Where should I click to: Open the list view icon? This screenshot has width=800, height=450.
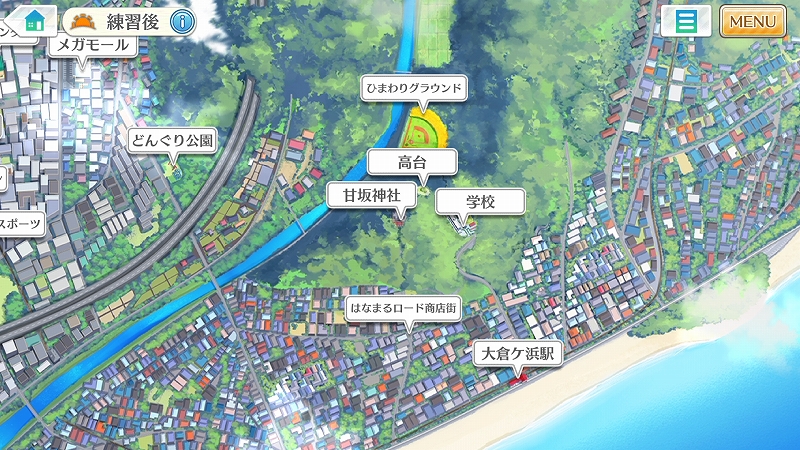(686, 21)
